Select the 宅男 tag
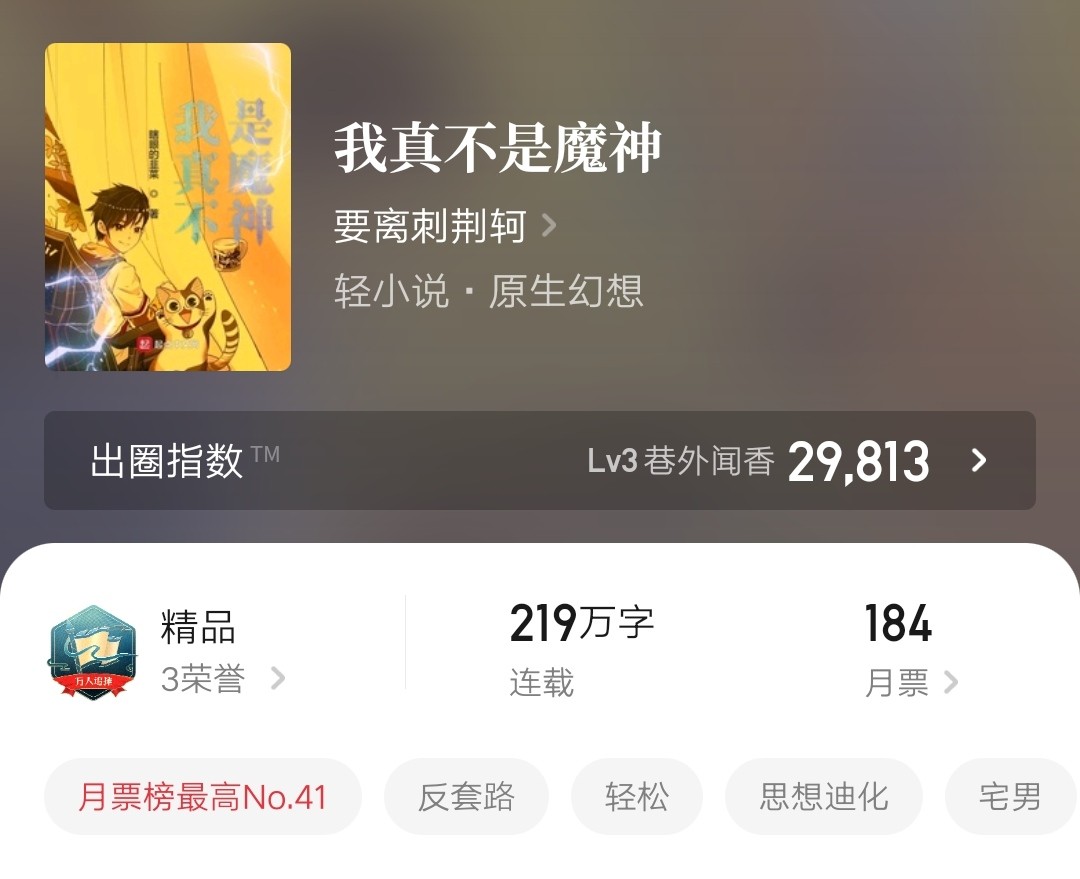The width and height of the screenshot is (1080, 879). [1010, 797]
